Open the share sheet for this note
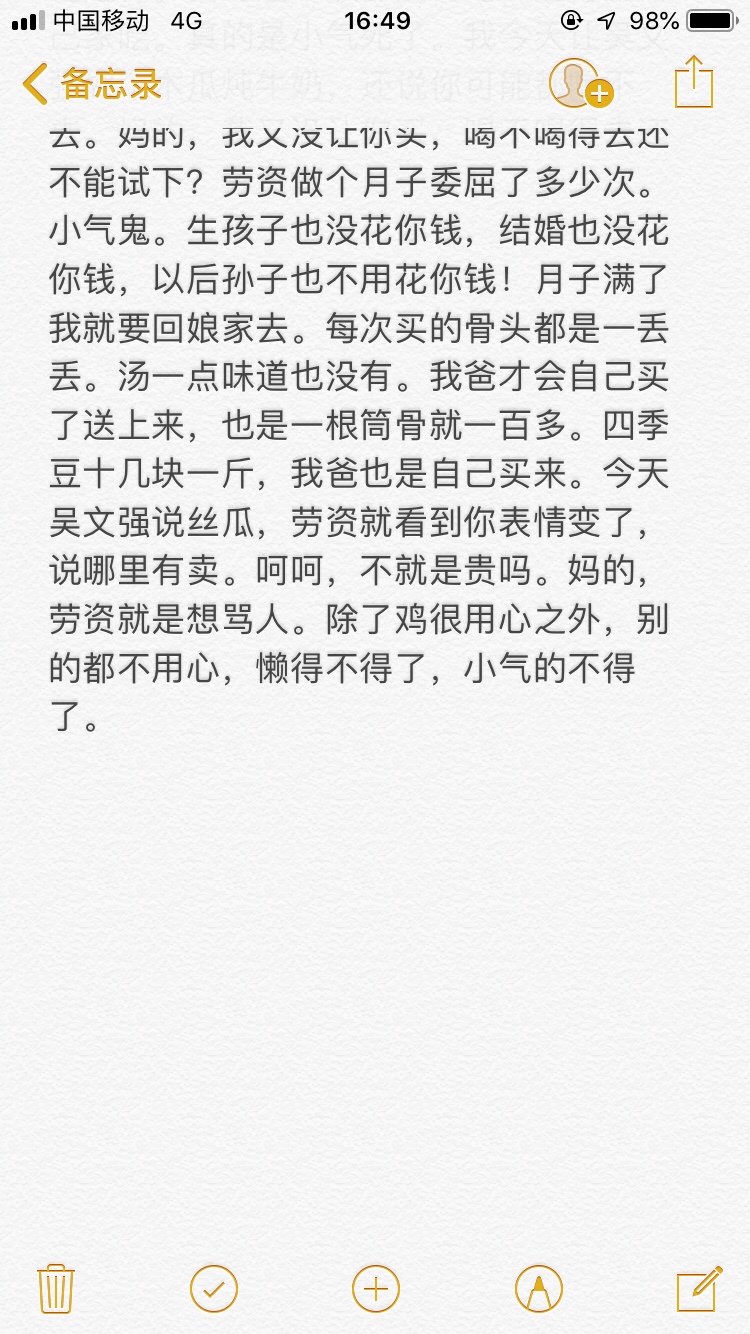 click(x=693, y=82)
